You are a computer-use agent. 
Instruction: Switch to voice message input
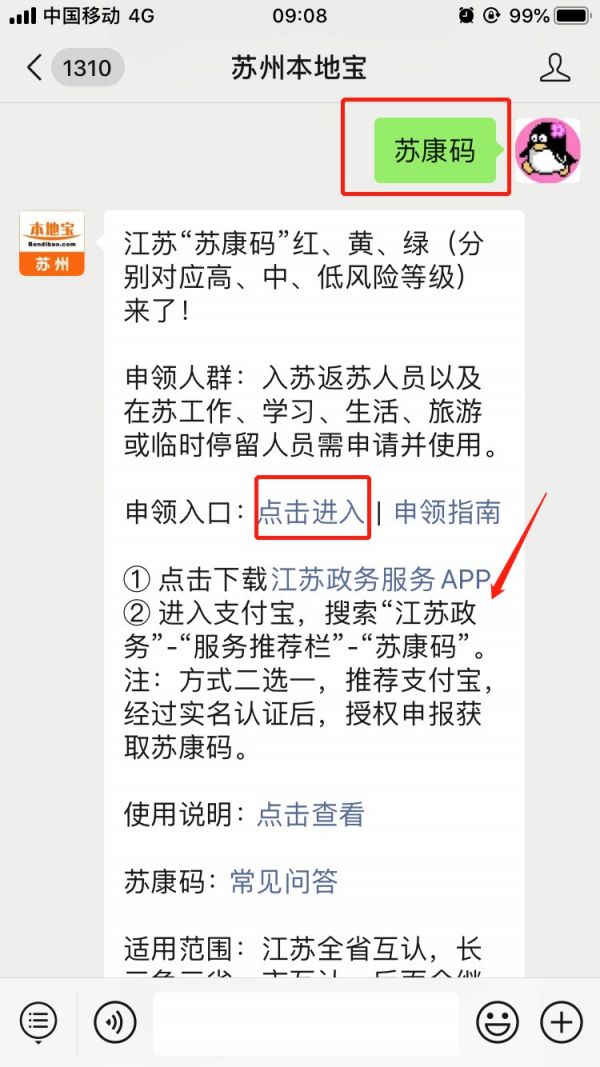[114, 1021]
